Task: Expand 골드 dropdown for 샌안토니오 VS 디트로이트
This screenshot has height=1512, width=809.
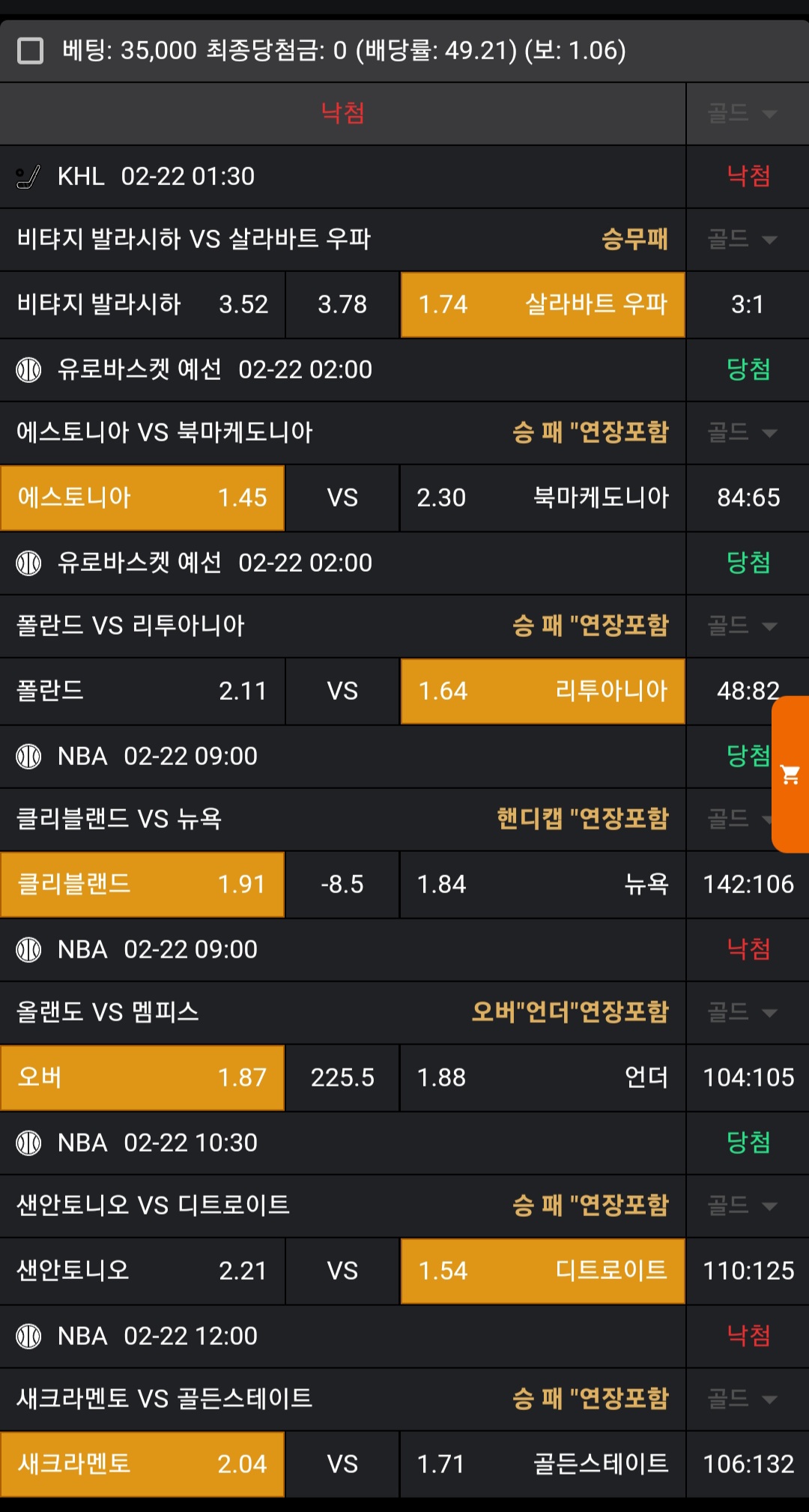Action: pos(742,1206)
